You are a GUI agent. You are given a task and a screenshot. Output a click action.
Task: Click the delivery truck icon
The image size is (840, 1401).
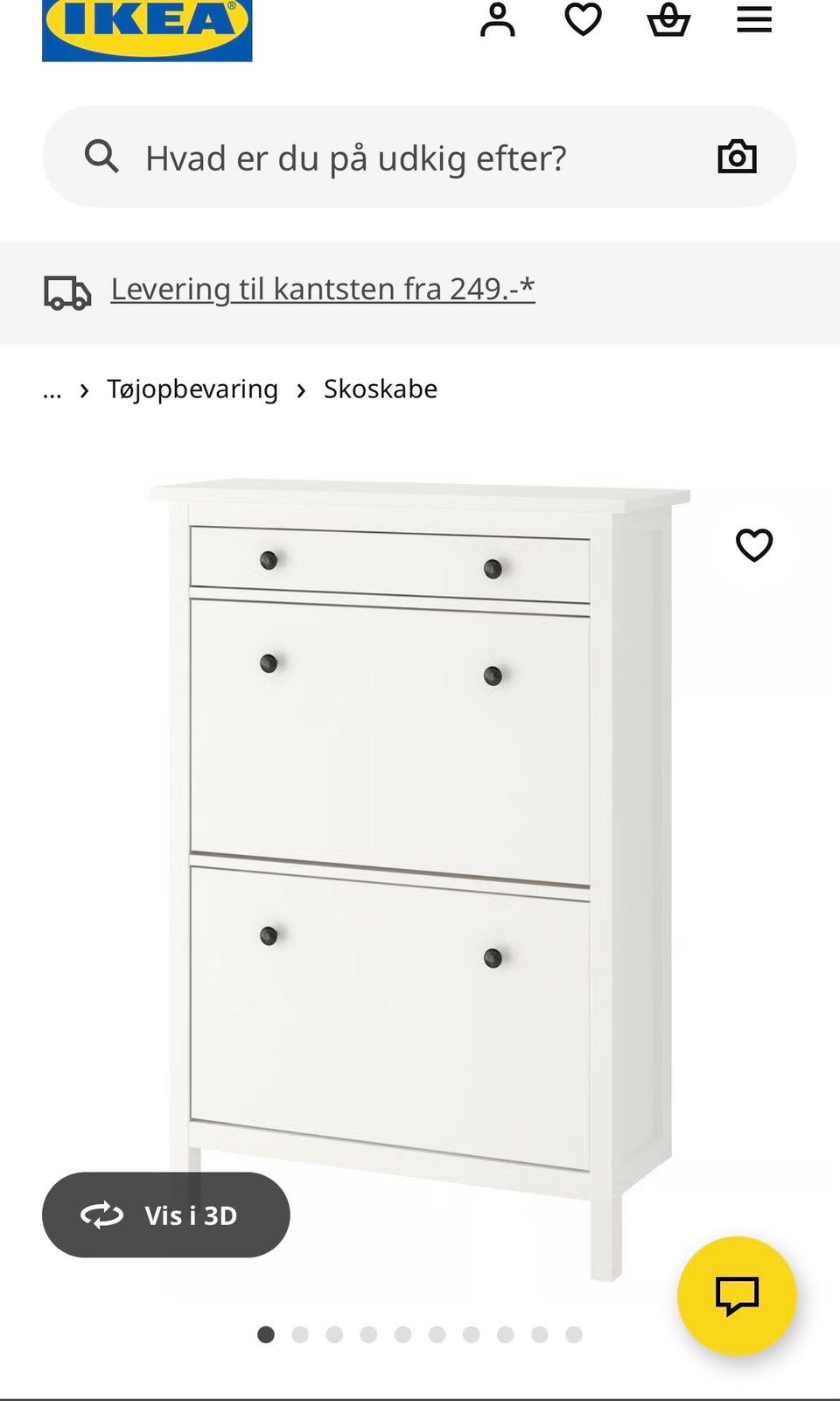(66, 291)
